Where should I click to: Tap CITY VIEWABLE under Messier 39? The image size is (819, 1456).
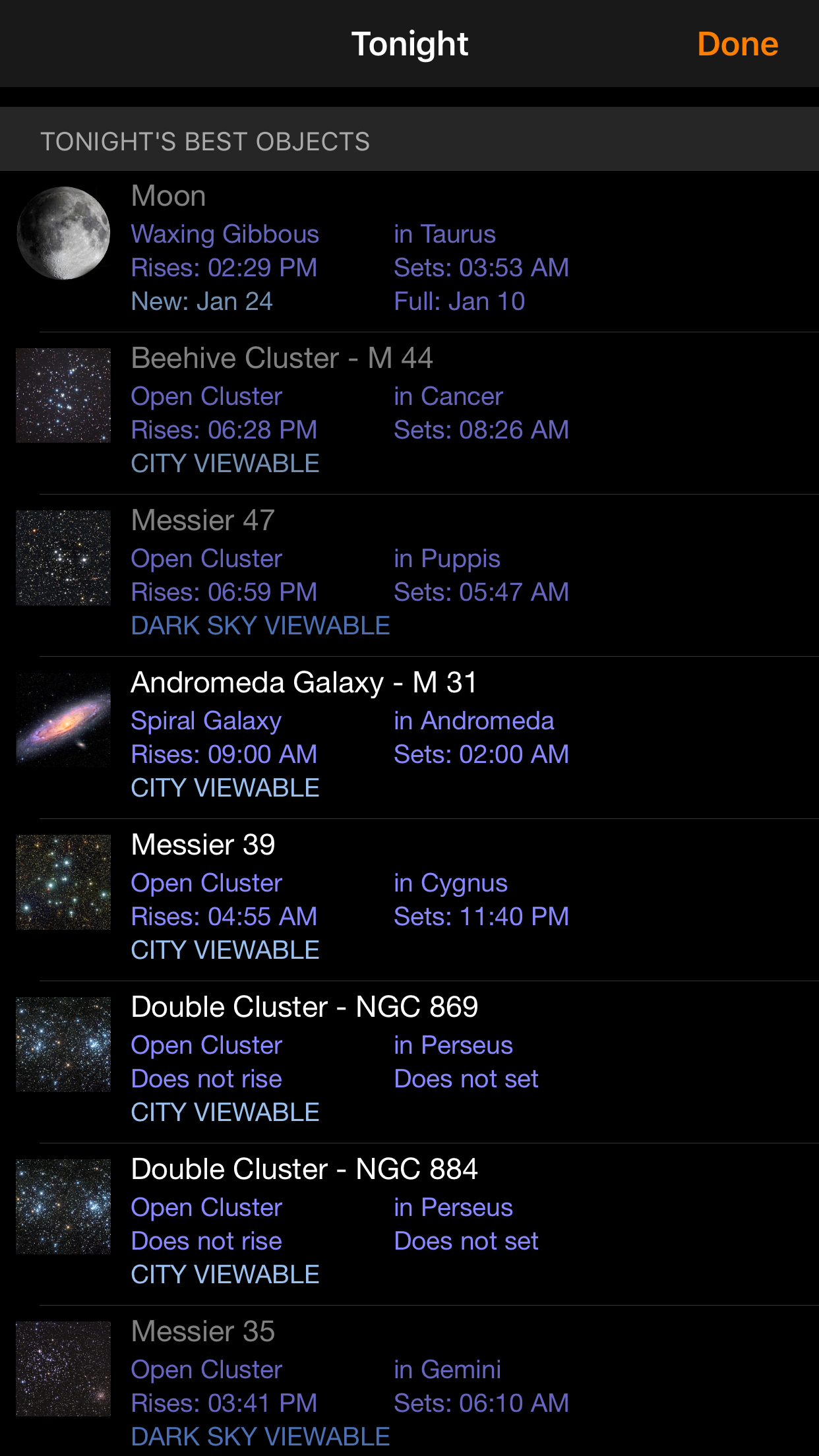[225, 950]
